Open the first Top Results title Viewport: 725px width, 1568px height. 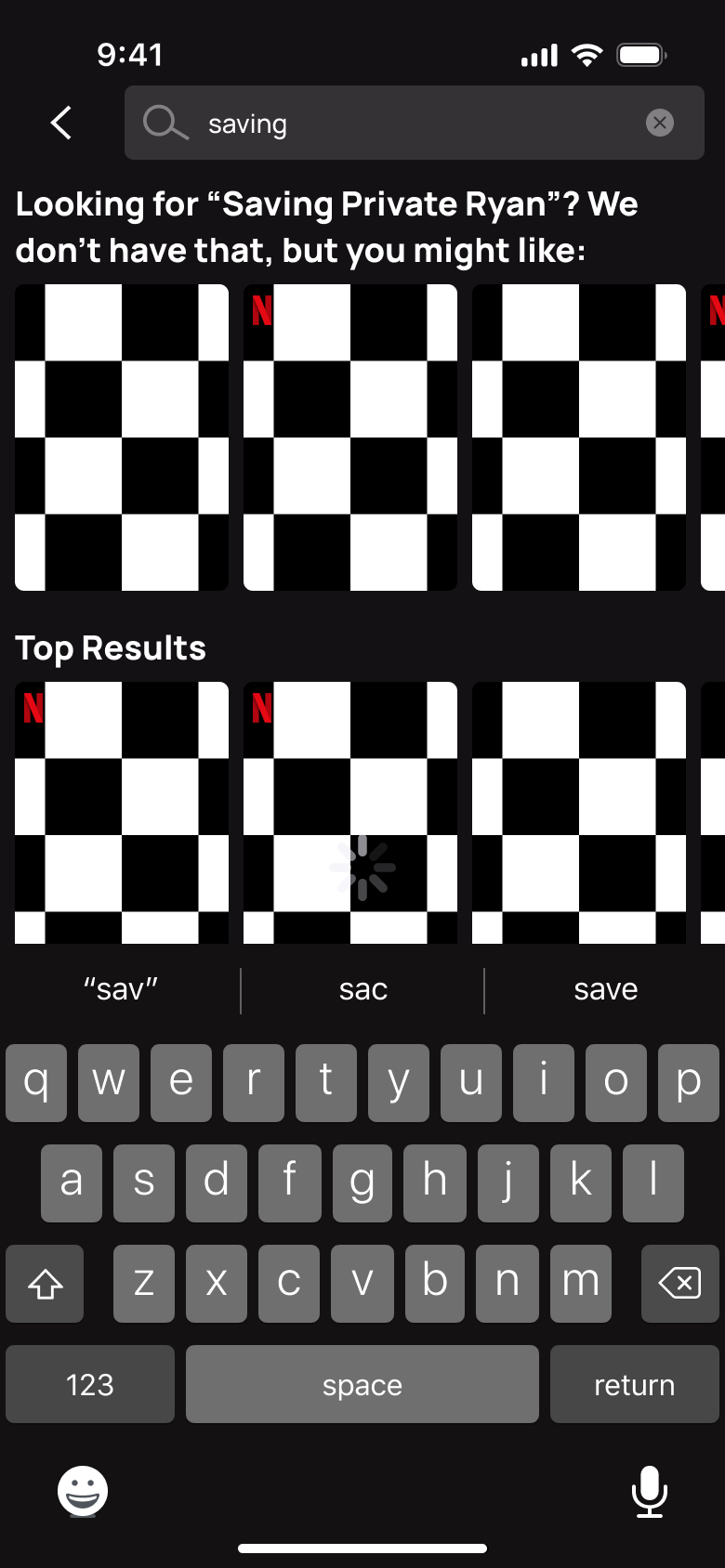122,813
